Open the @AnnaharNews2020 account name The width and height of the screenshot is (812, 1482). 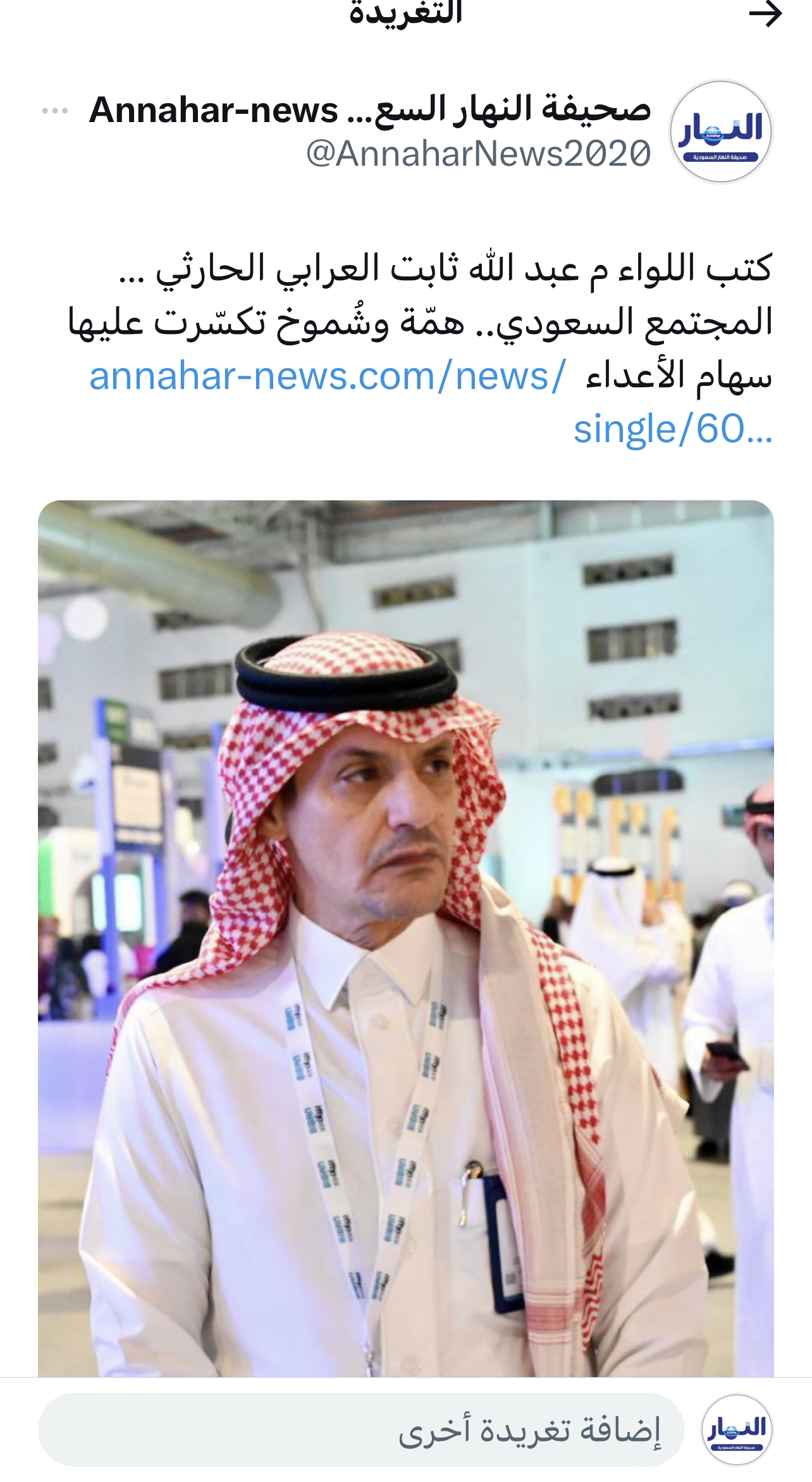478,154
